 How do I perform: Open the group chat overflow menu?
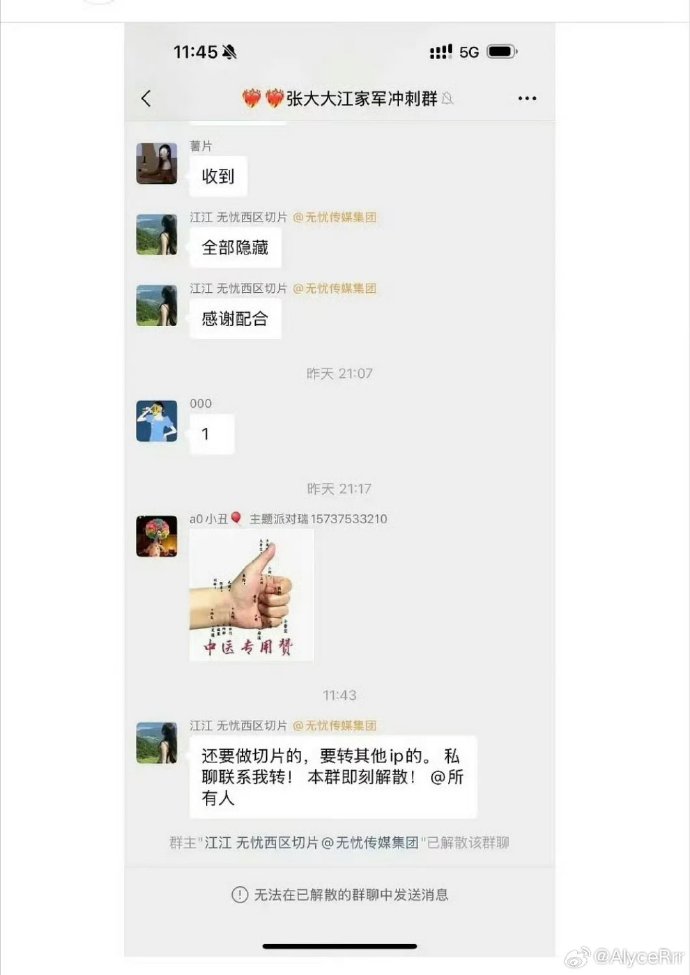click(527, 98)
